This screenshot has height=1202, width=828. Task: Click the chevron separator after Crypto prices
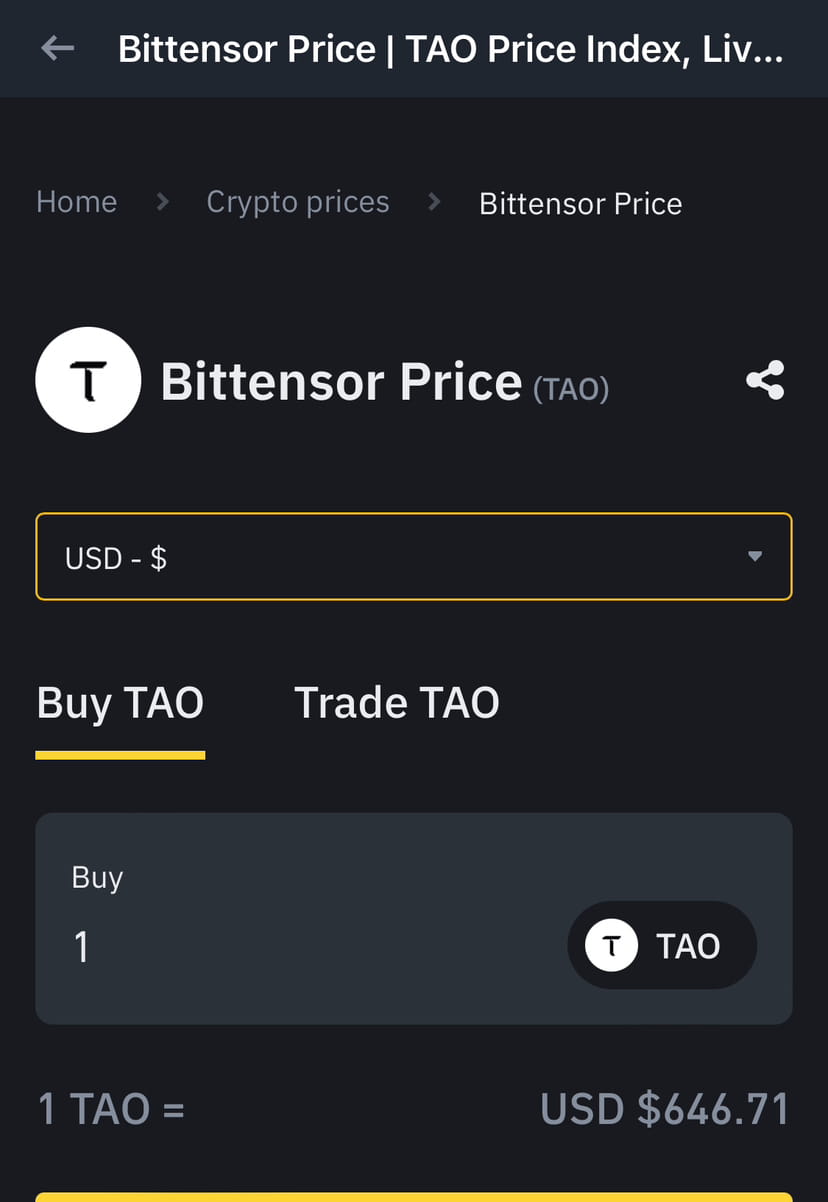434,201
